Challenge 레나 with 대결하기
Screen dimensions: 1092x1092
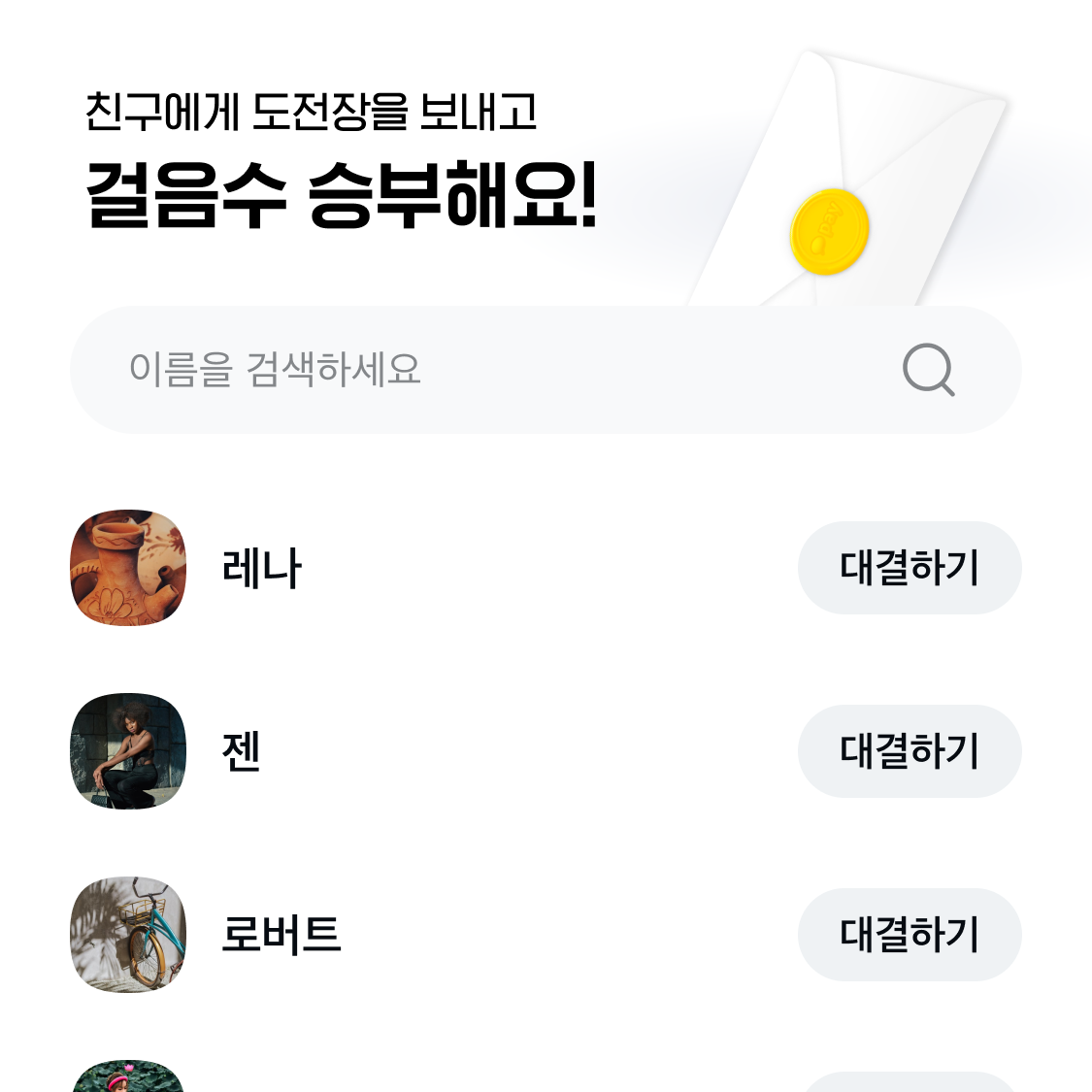pos(909,568)
